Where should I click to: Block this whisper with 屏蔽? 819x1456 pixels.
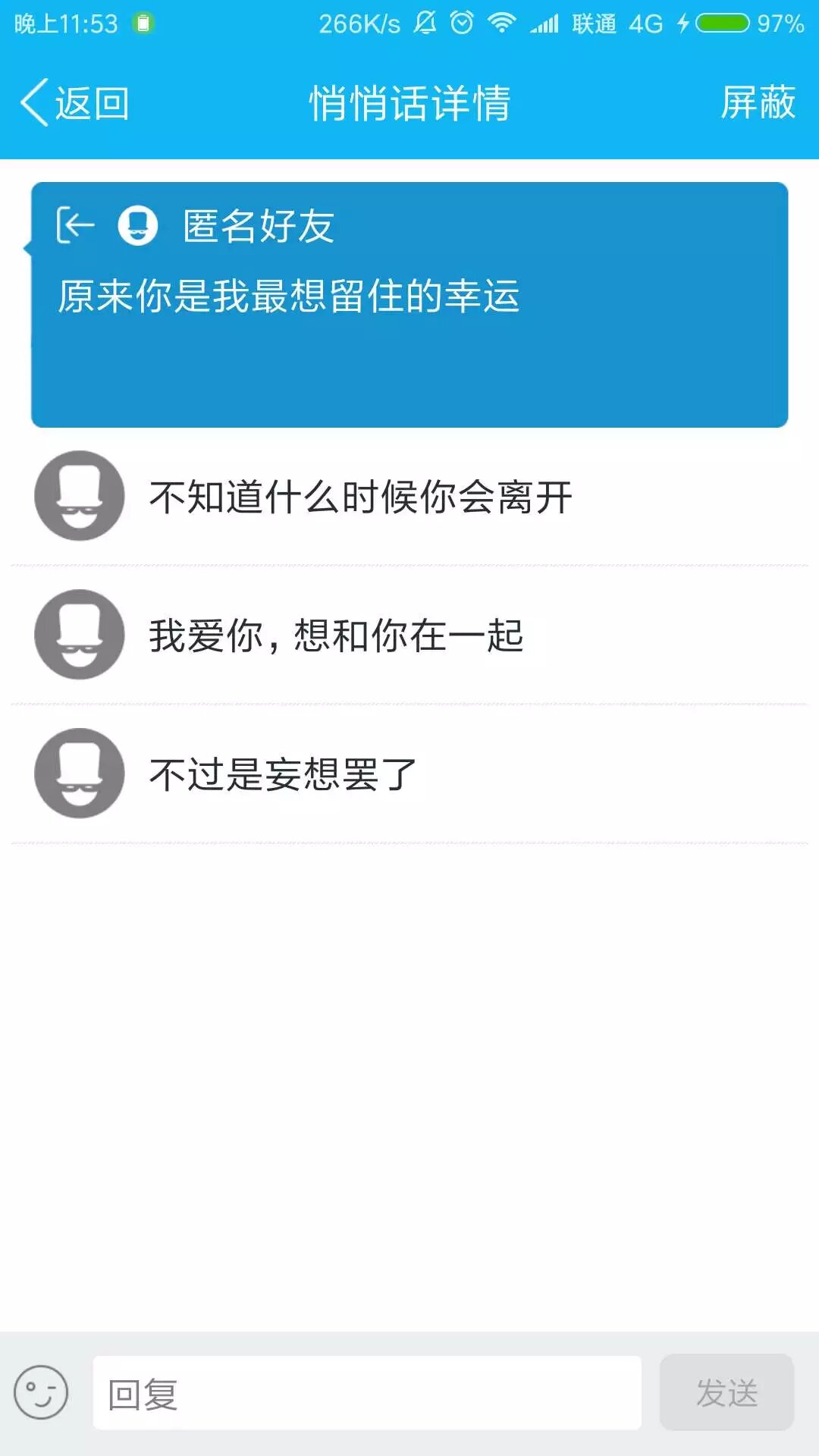pos(757,102)
